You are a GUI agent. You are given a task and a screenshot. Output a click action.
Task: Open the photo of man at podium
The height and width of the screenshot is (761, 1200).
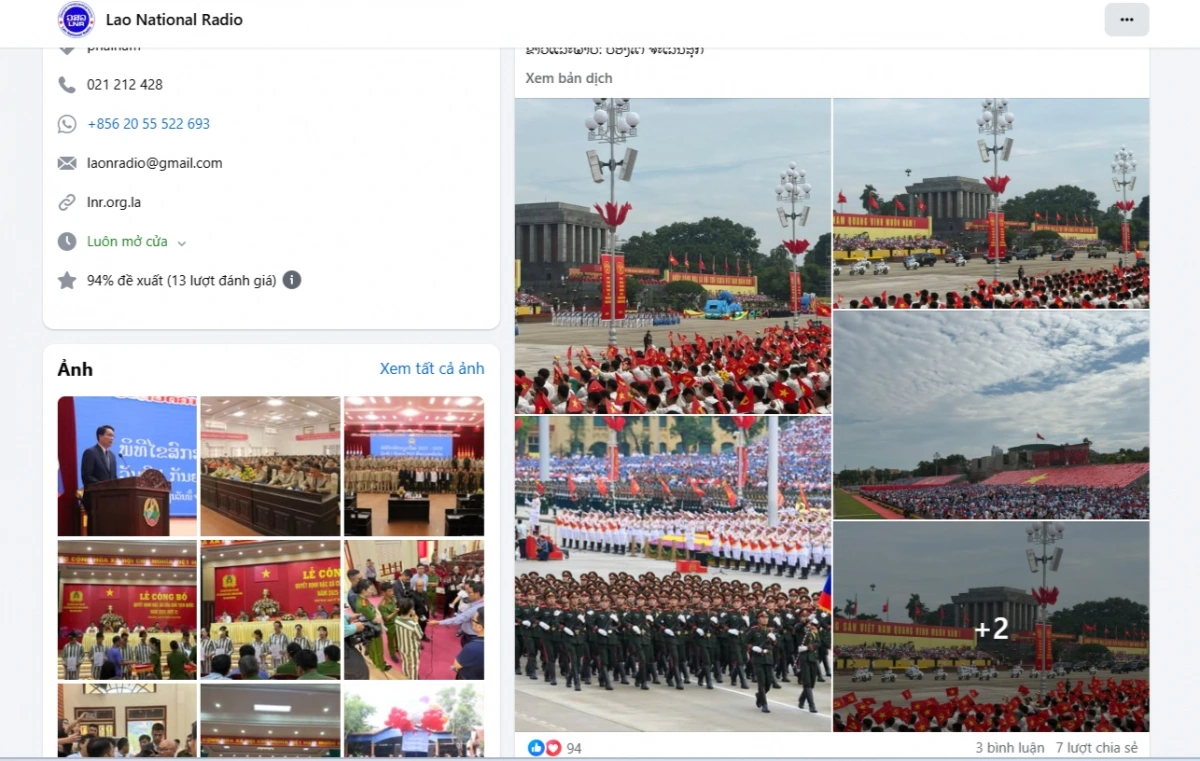click(x=127, y=466)
